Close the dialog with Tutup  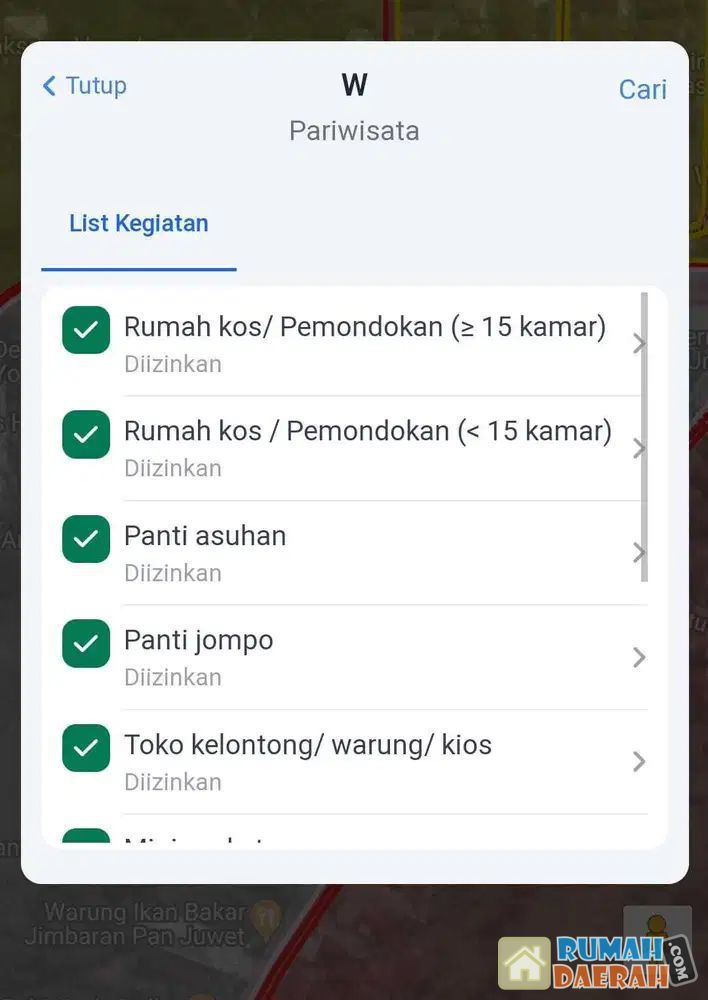tap(85, 86)
